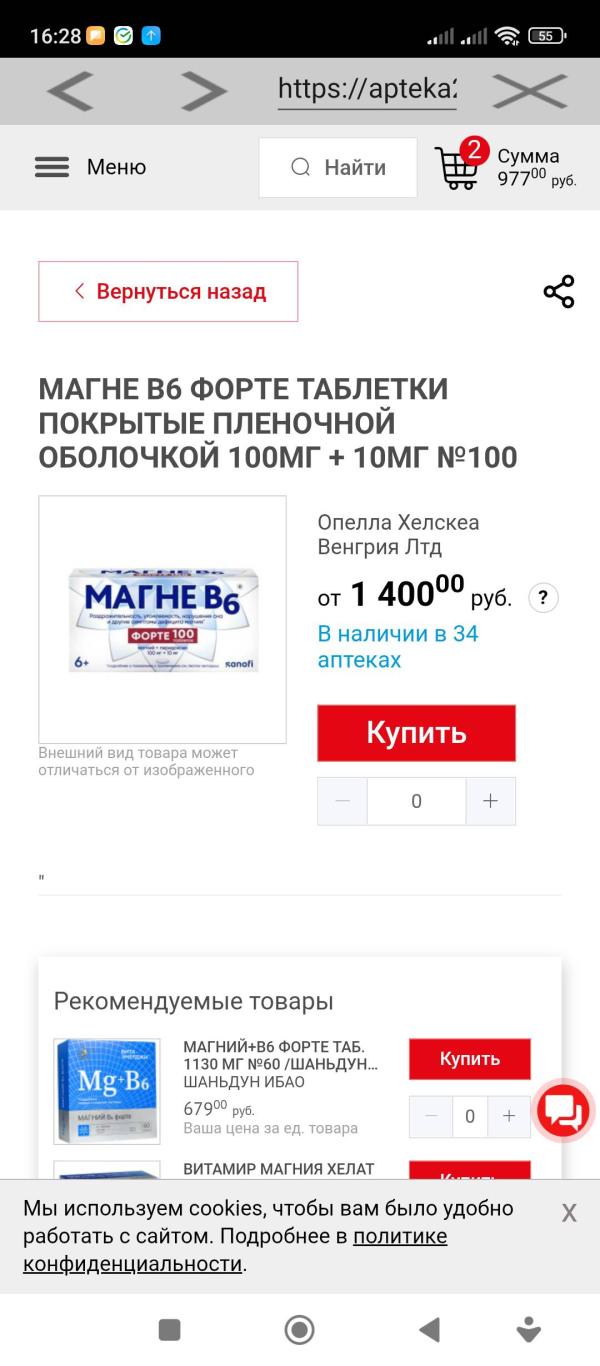The image size is (600, 1366).
Task: Open the Магне B6 product image
Action: [x=163, y=619]
